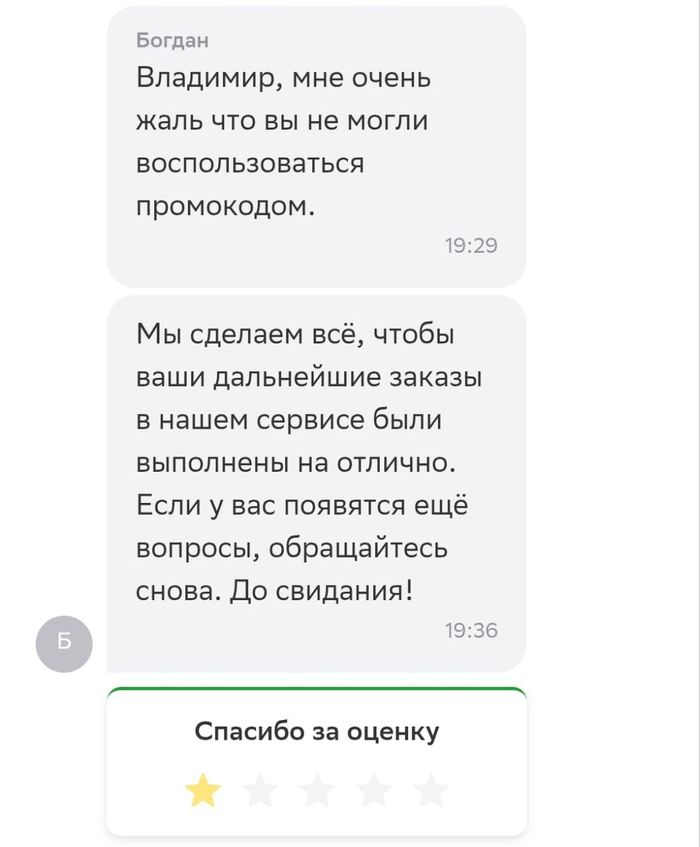This screenshot has width=700, height=847.
Task: Rate the chat with one star
Action: click(x=203, y=791)
